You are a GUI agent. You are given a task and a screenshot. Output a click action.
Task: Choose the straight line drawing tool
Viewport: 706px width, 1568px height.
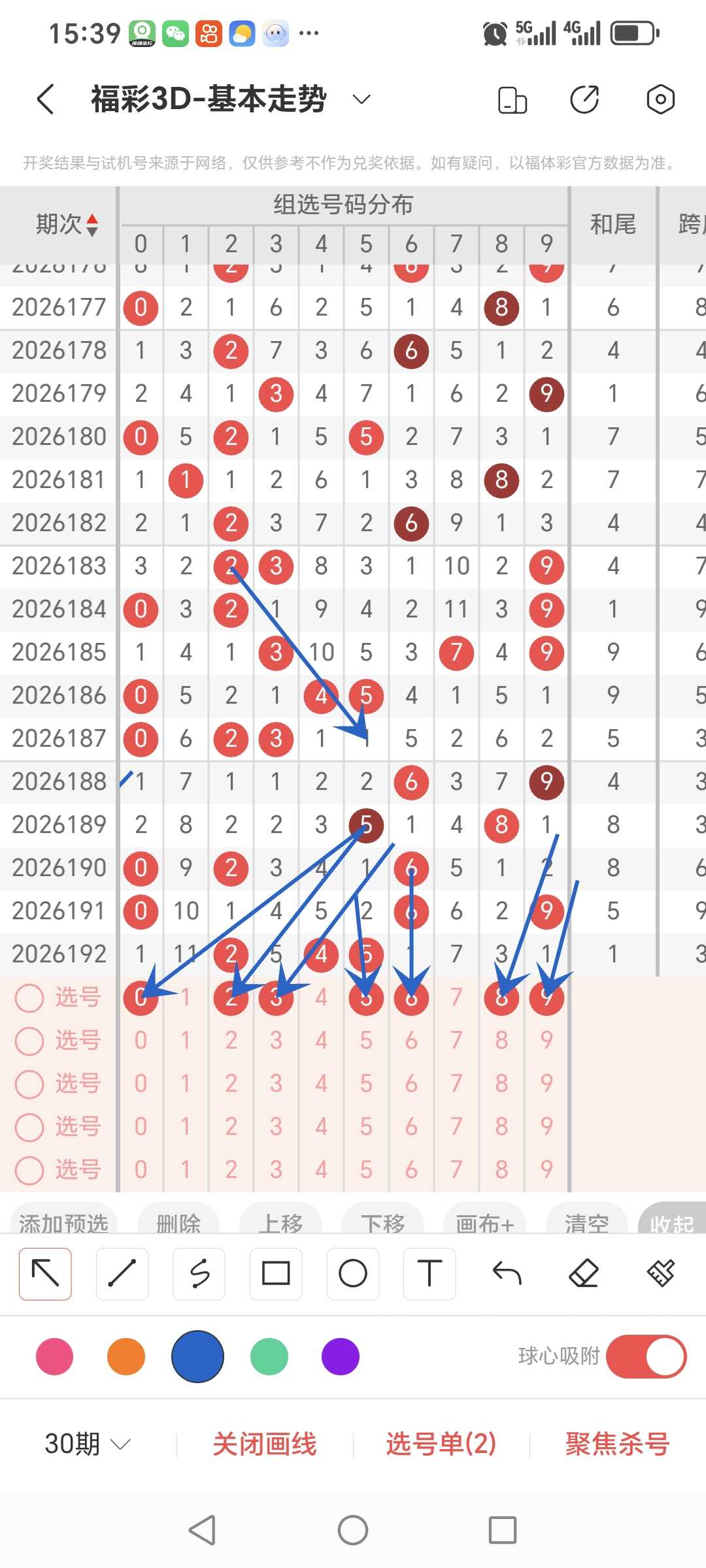click(x=122, y=1273)
